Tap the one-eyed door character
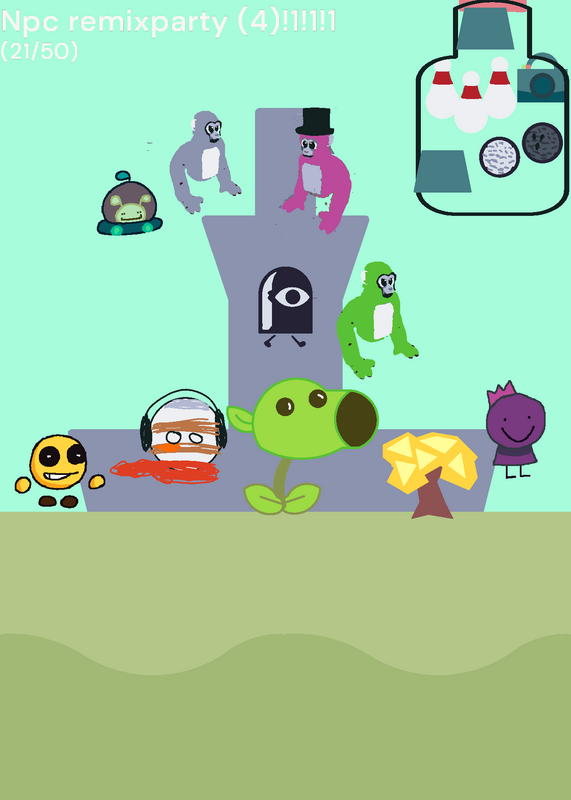571x800 pixels. 285,306
